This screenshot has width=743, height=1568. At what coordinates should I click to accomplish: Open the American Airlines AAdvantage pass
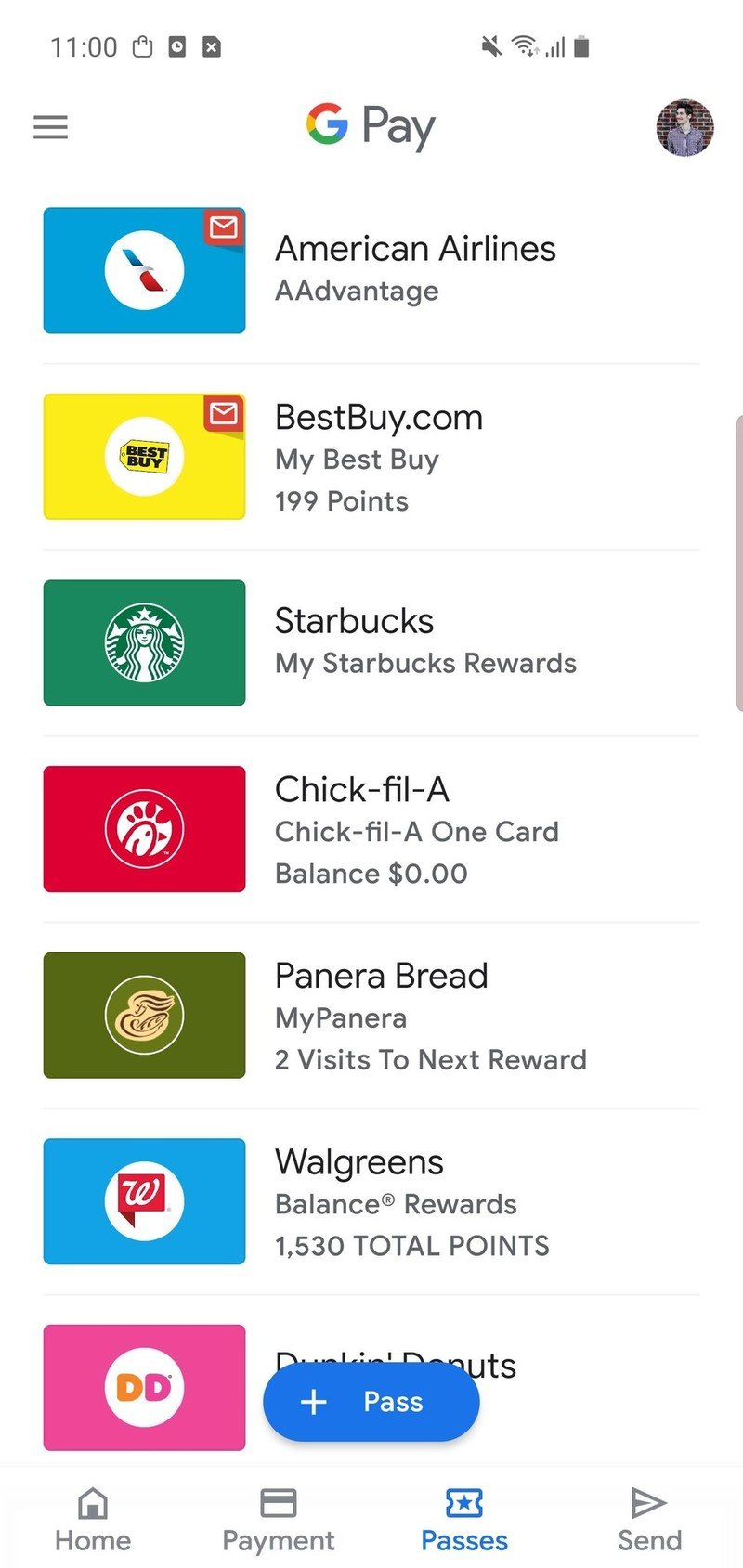click(x=371, y=270)
